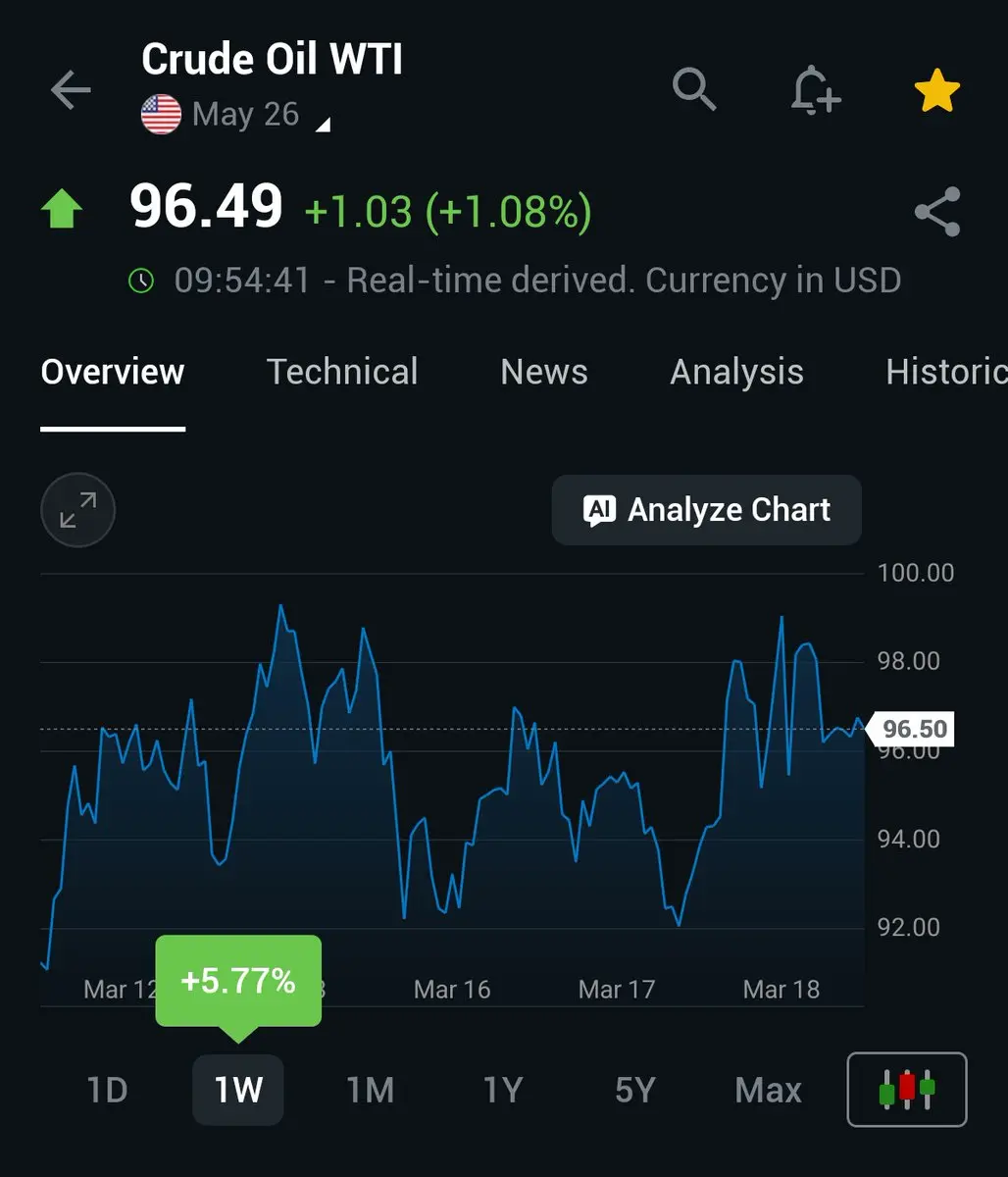
Task: Expand the chart to full screen
Action: [x=78, y=510]
